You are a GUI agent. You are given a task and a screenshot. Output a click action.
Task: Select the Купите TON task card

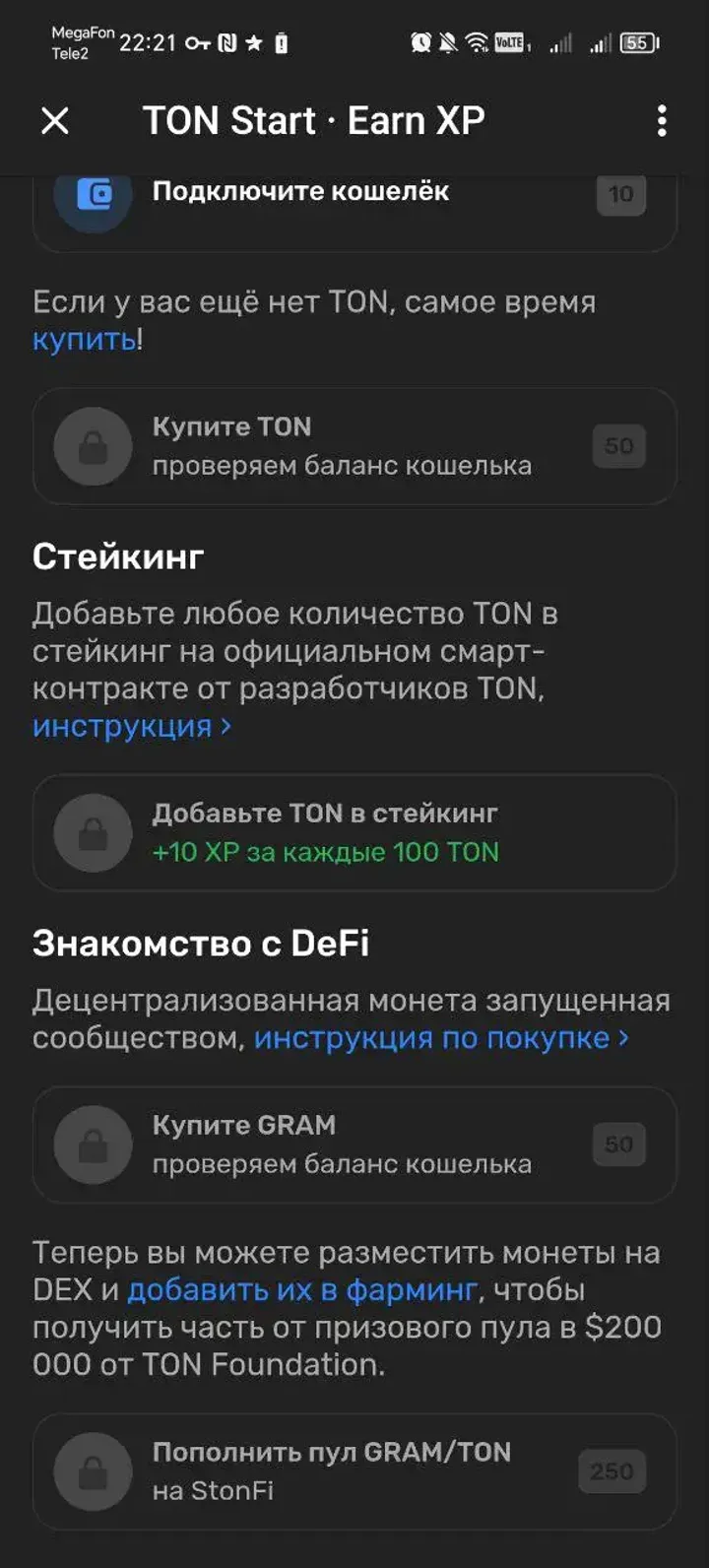click(x=354, y=446)
